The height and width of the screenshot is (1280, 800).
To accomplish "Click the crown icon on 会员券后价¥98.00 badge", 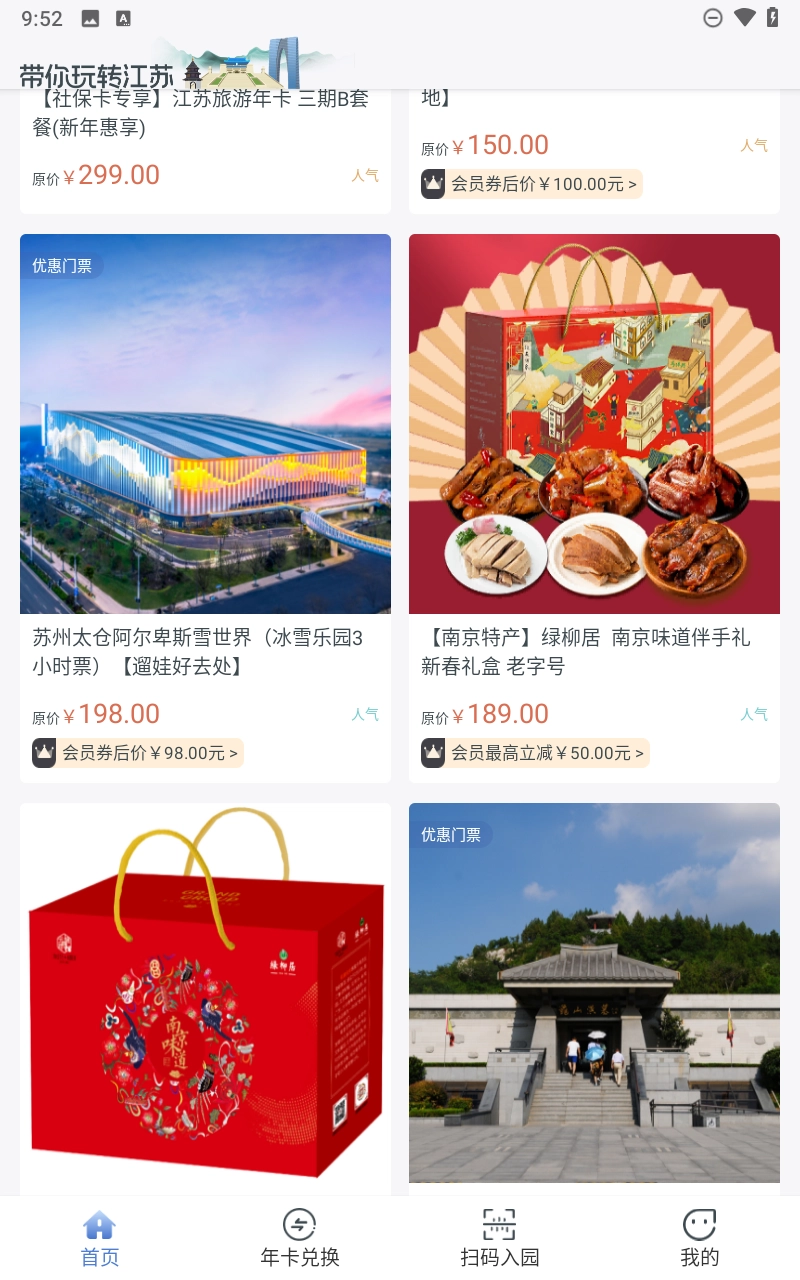I will coord(43,754).
